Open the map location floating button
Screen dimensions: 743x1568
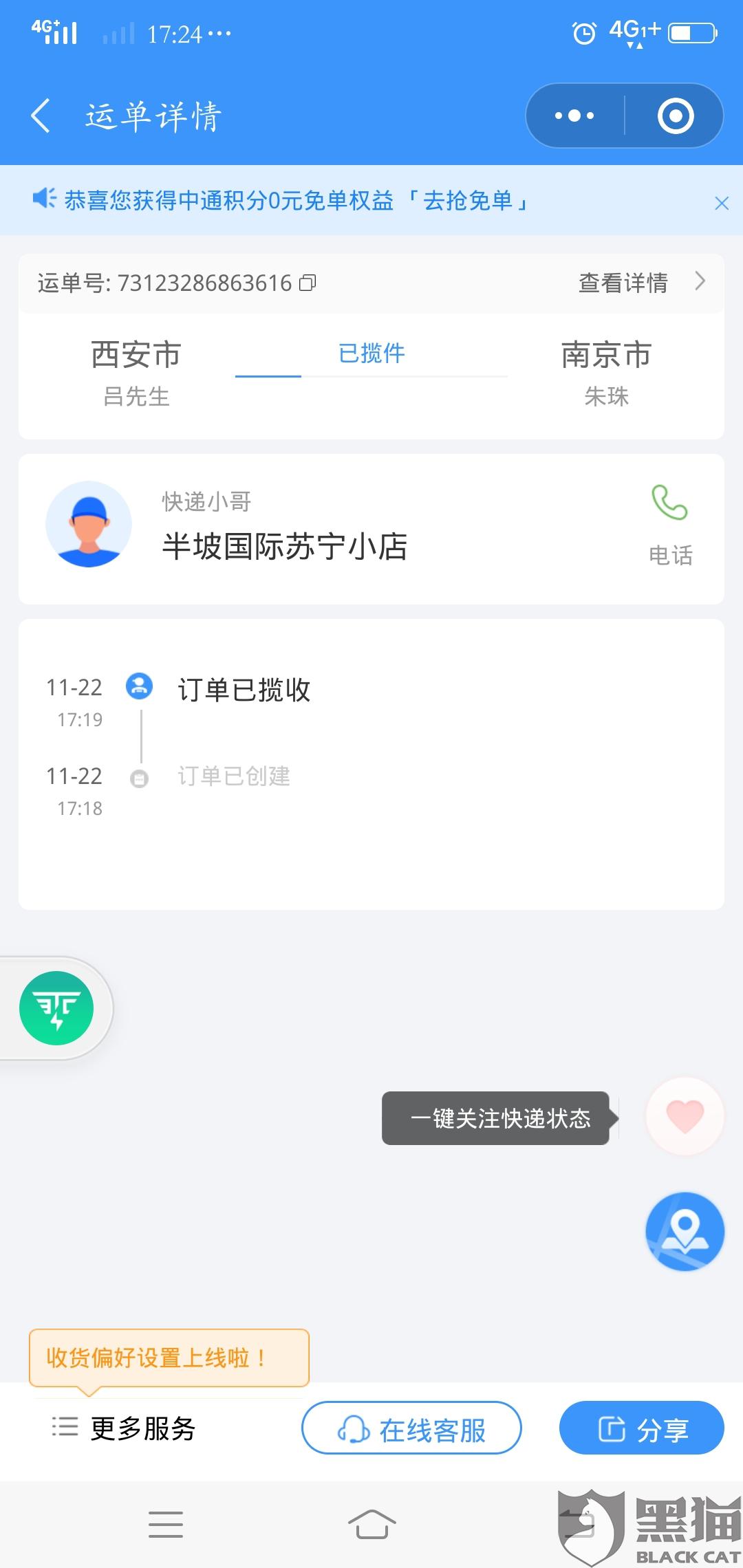tap(685, 1231)
